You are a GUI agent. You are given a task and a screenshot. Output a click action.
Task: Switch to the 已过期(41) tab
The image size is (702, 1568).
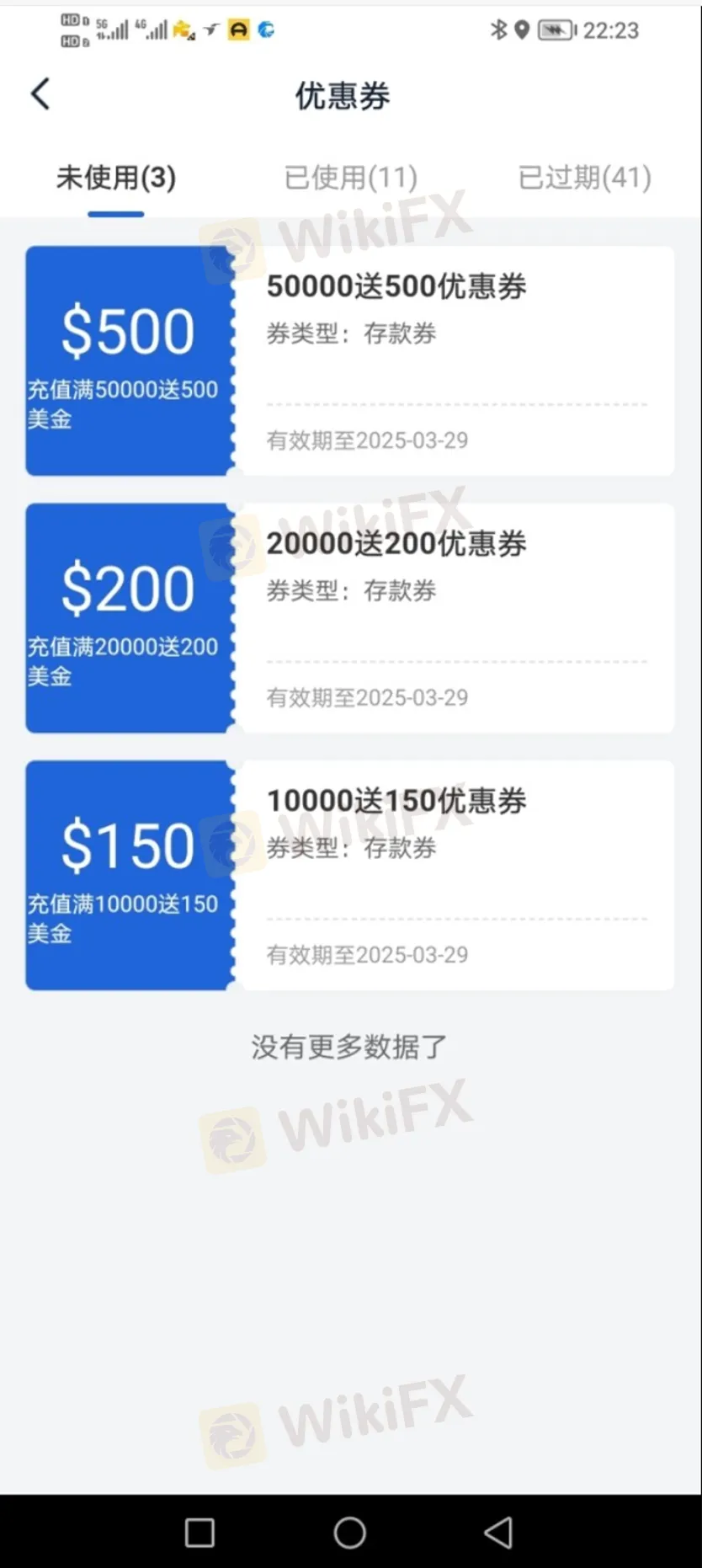(x=585, y=178)
